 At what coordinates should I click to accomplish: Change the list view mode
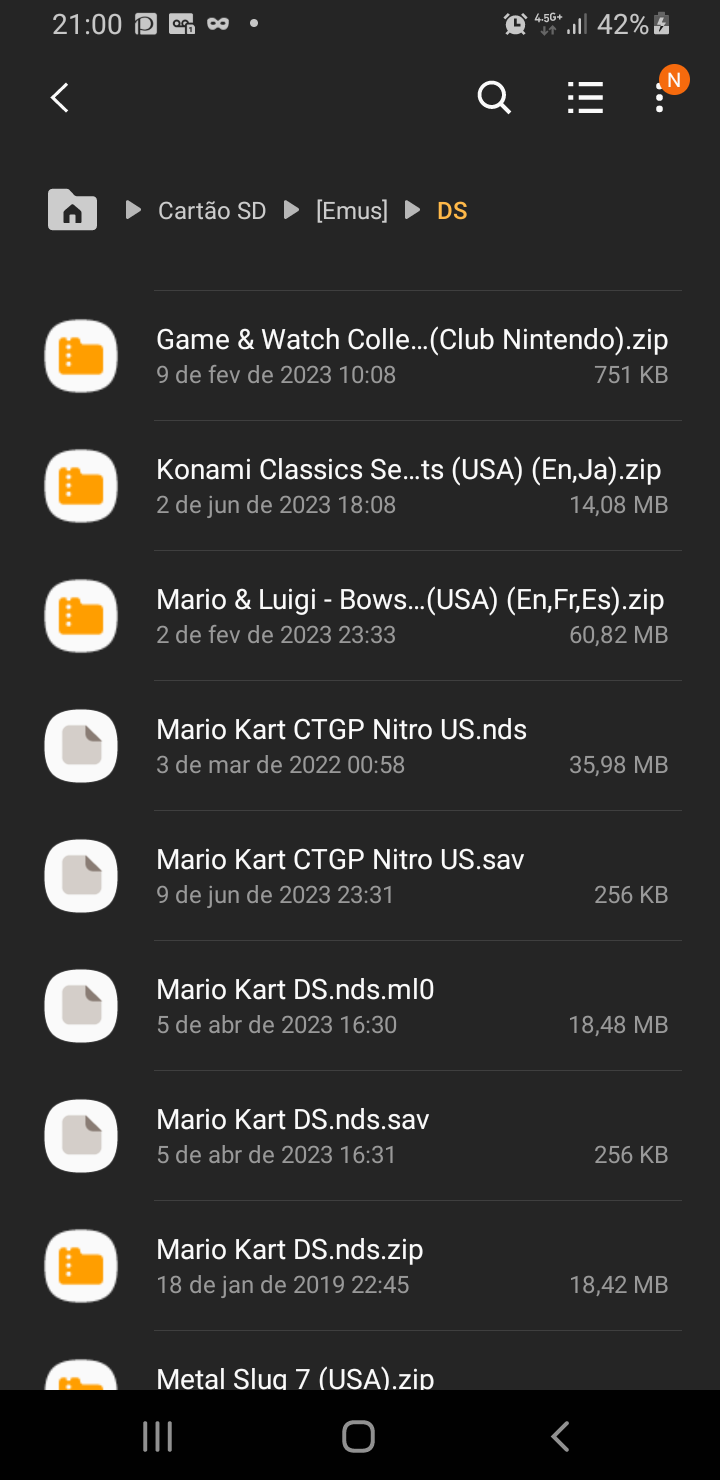pos(585,98)
